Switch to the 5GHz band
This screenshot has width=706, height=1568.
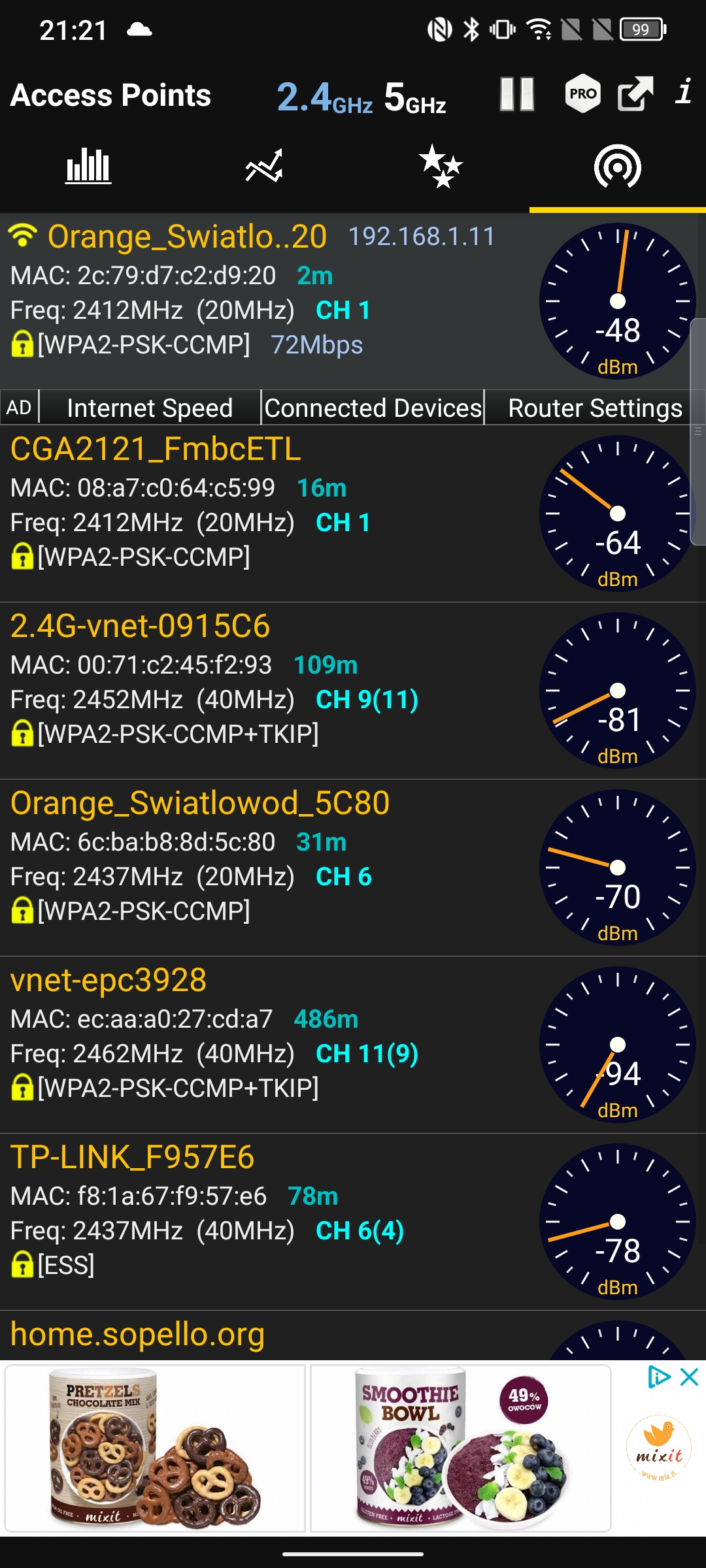(x=415, y=97)
